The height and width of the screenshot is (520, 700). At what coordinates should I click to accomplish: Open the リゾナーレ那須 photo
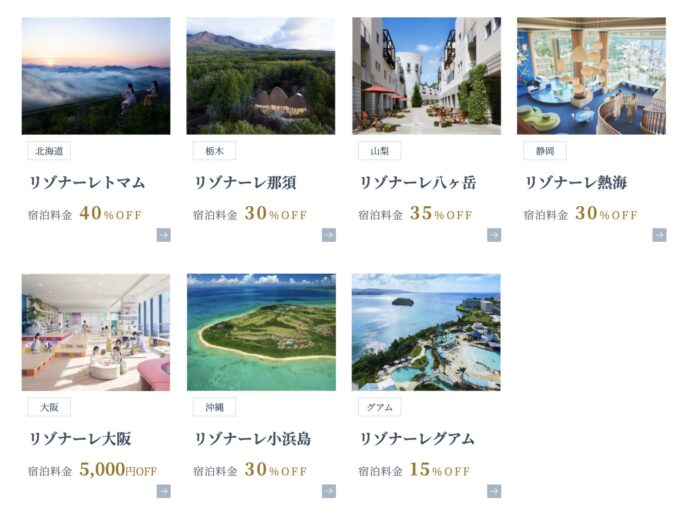click(261, 76)
